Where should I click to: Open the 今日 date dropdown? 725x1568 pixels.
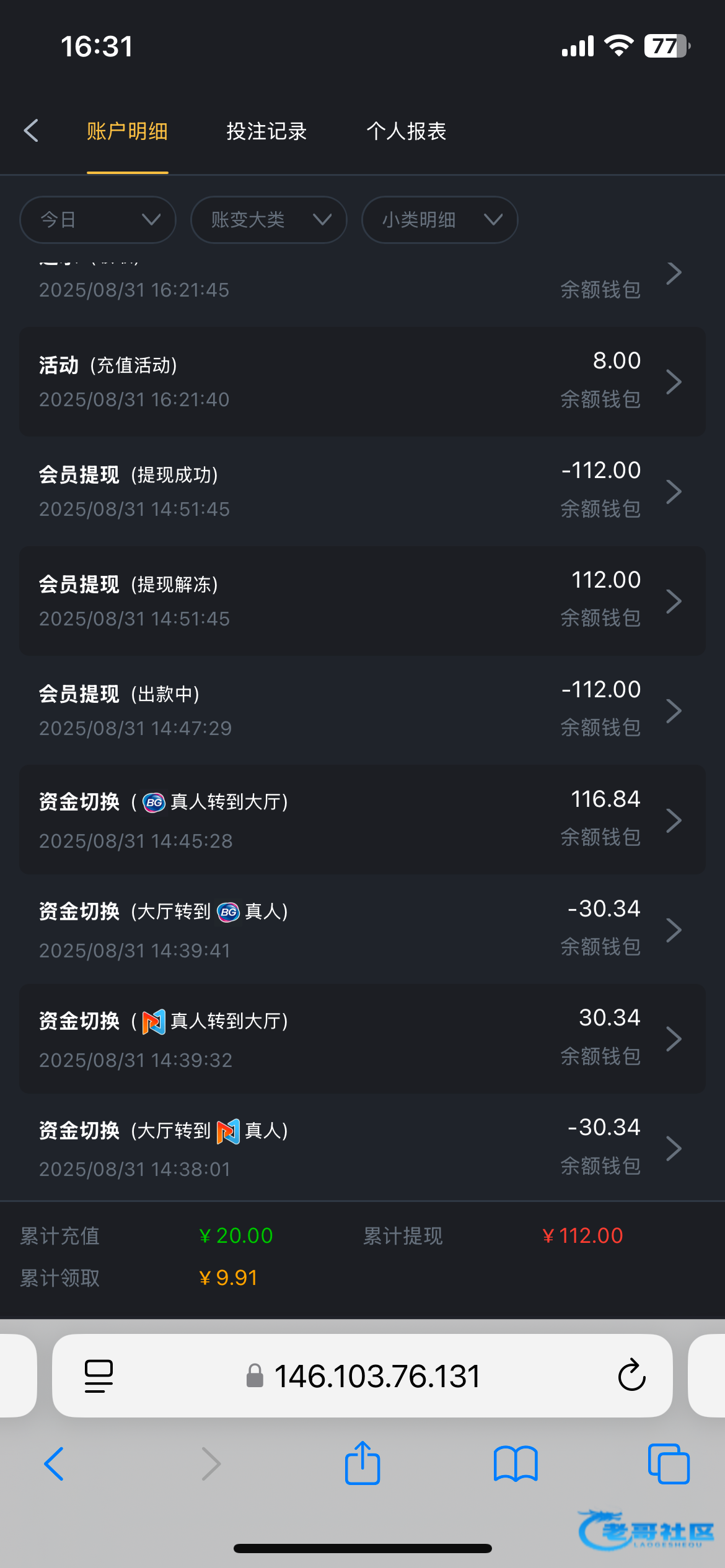[x=98, y=220]
